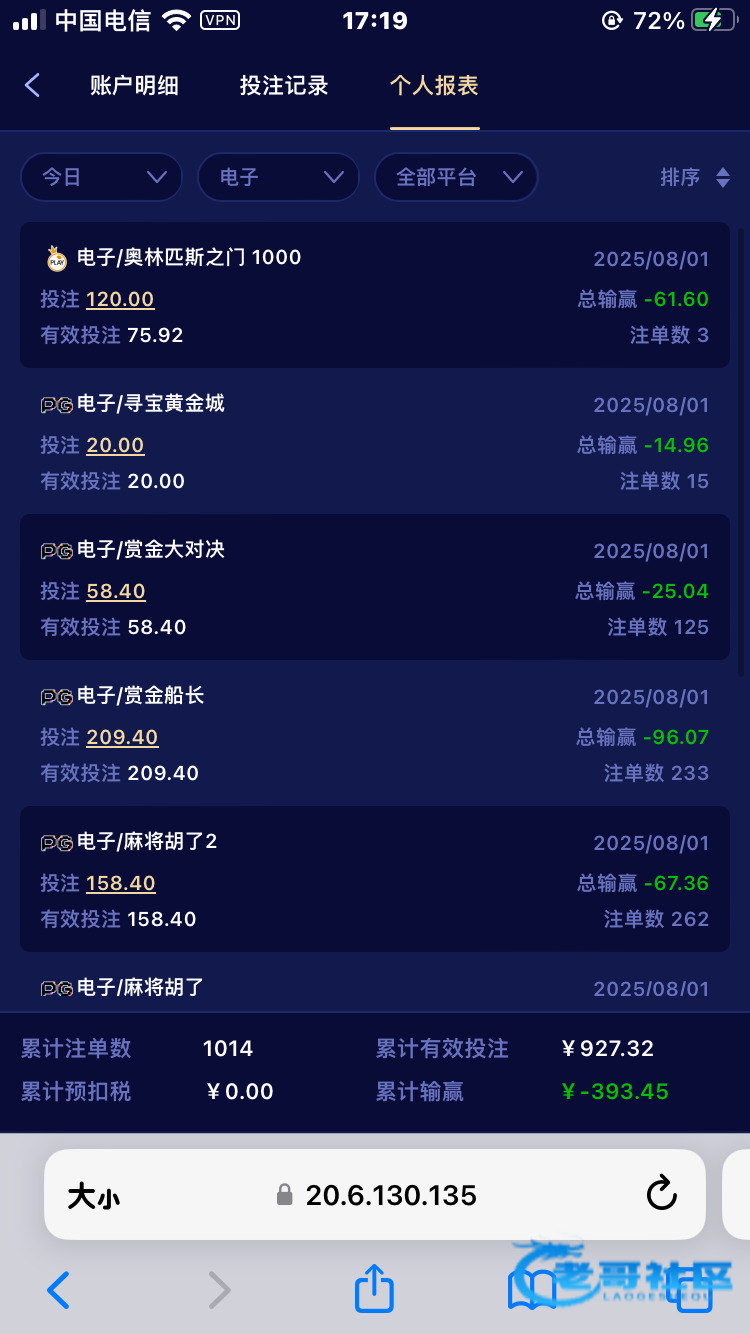Open bet amount 120.00 for 奥林匹斯之门 1000
This screenshot has height=1334, width=750.
pyautogui.click(x=120, y=299)
